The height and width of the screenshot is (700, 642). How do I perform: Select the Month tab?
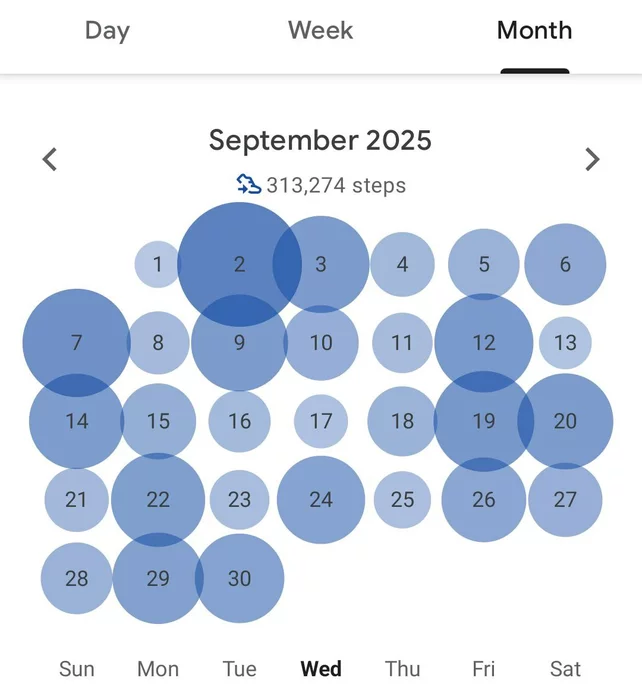coord(534,31)
